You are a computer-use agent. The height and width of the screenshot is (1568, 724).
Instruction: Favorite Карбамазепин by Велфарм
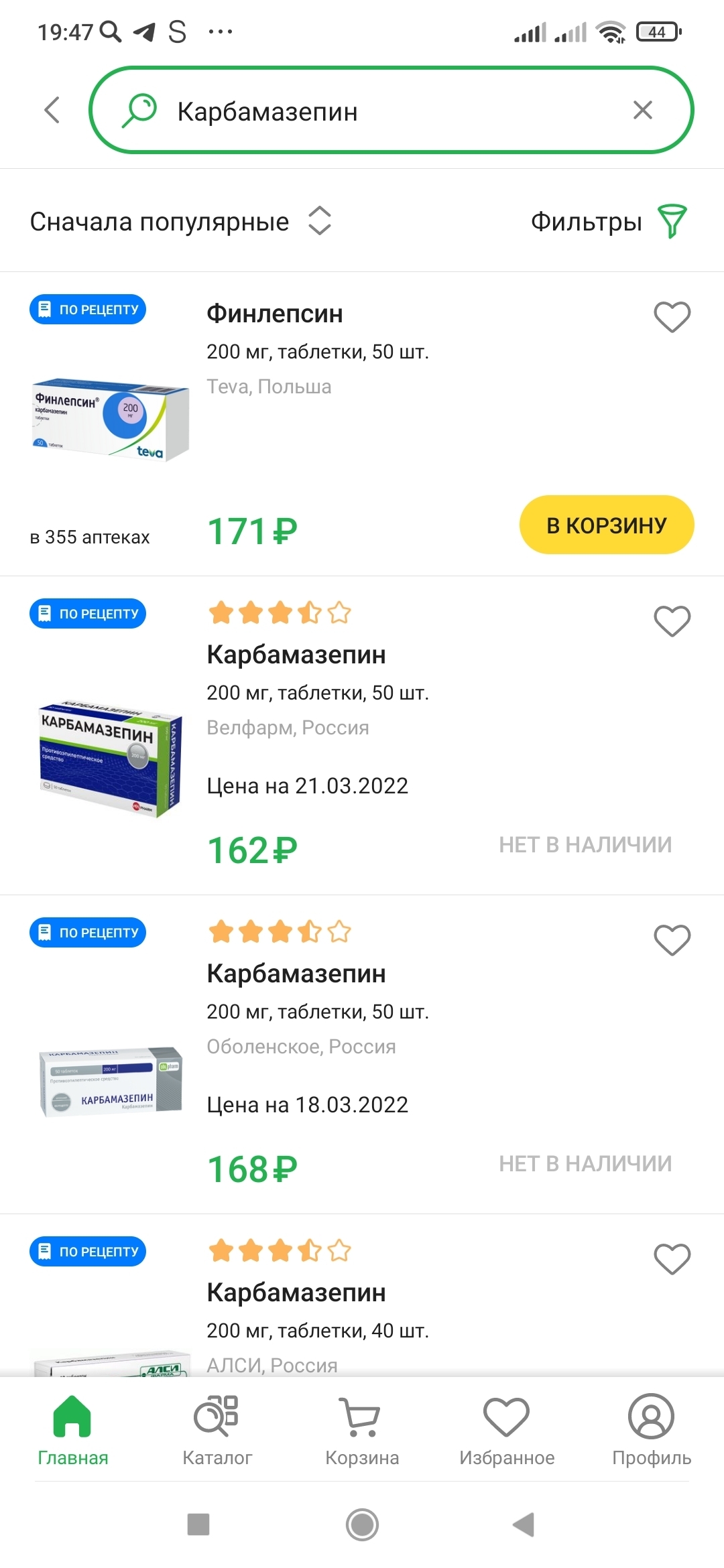(x=672, y=620)
